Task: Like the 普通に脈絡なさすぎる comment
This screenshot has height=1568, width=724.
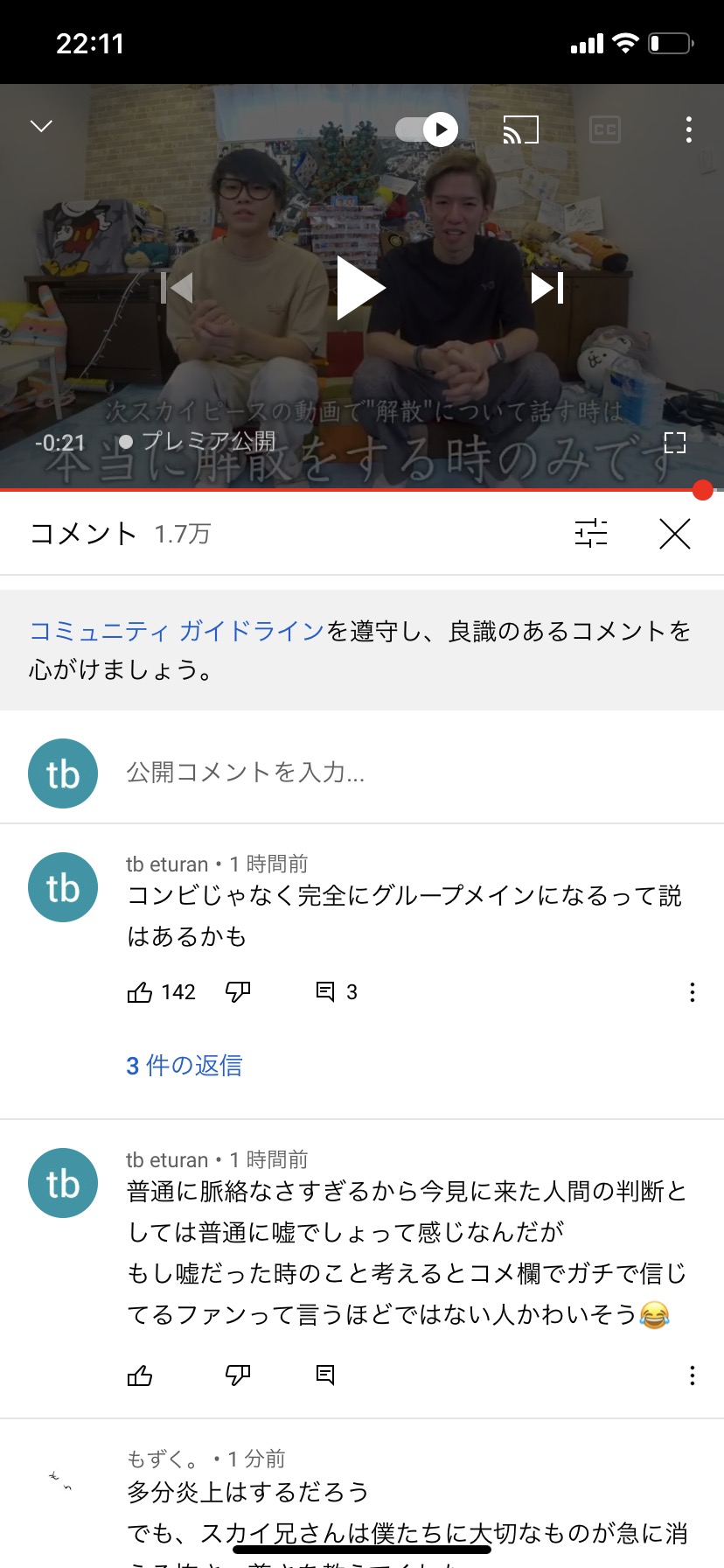Action: [x=140, y=1375]
